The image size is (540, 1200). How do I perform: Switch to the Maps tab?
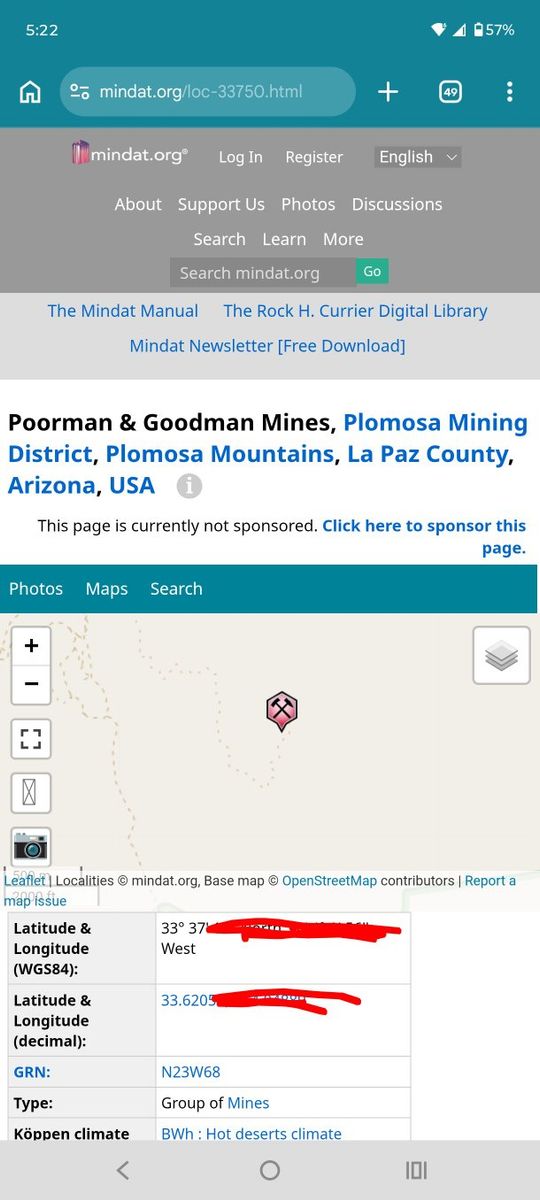107,589
